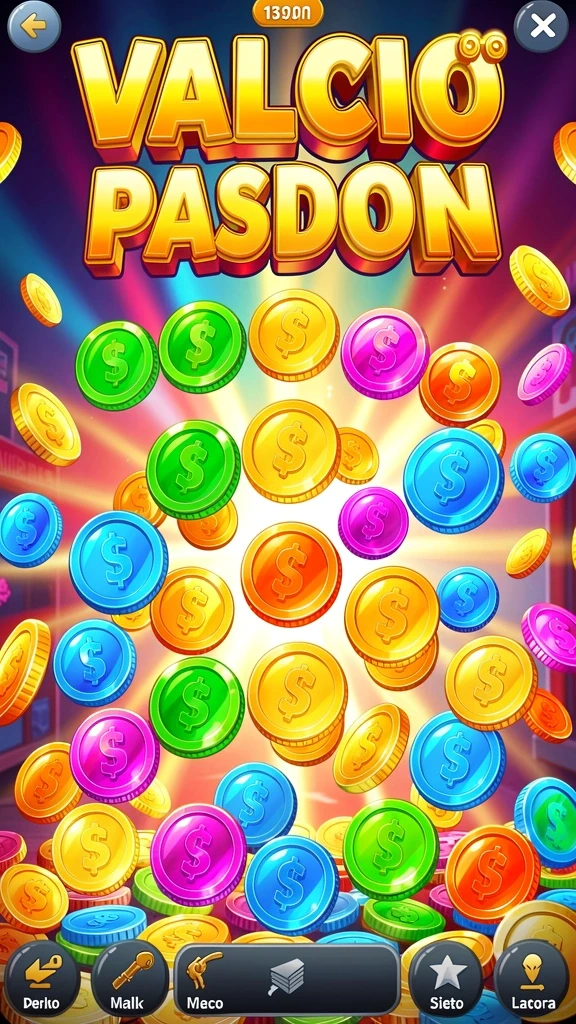Open the Derlto tab
Screen dimensions: 576x1024
[42, 979]
